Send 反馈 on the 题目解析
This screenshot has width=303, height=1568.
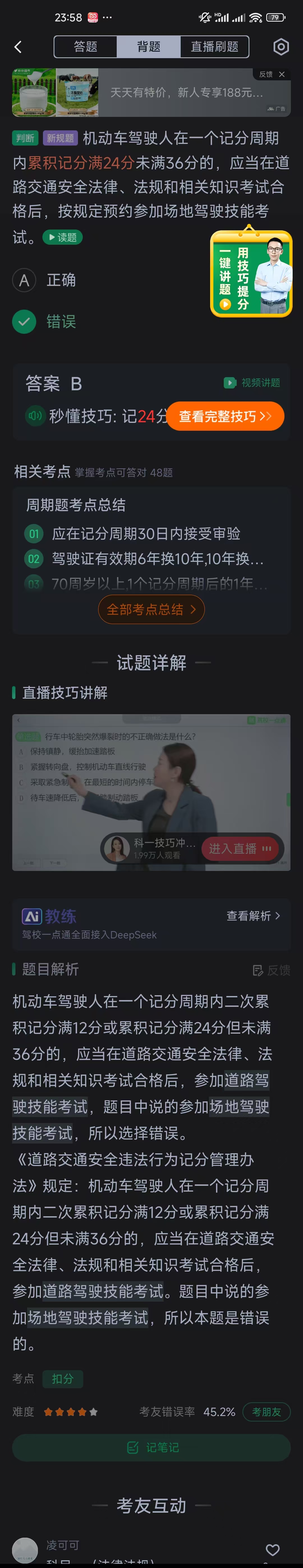(271, 970)
